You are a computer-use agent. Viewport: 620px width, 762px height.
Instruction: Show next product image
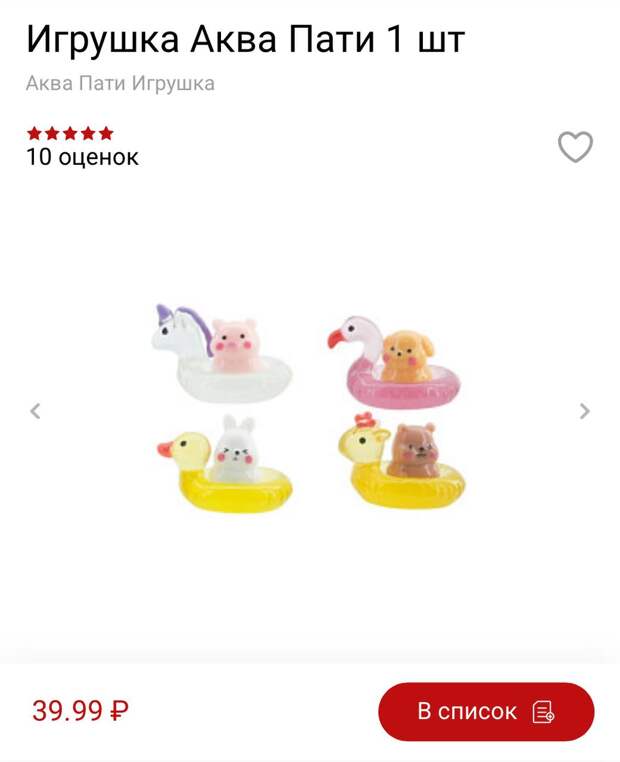(585, 411)
